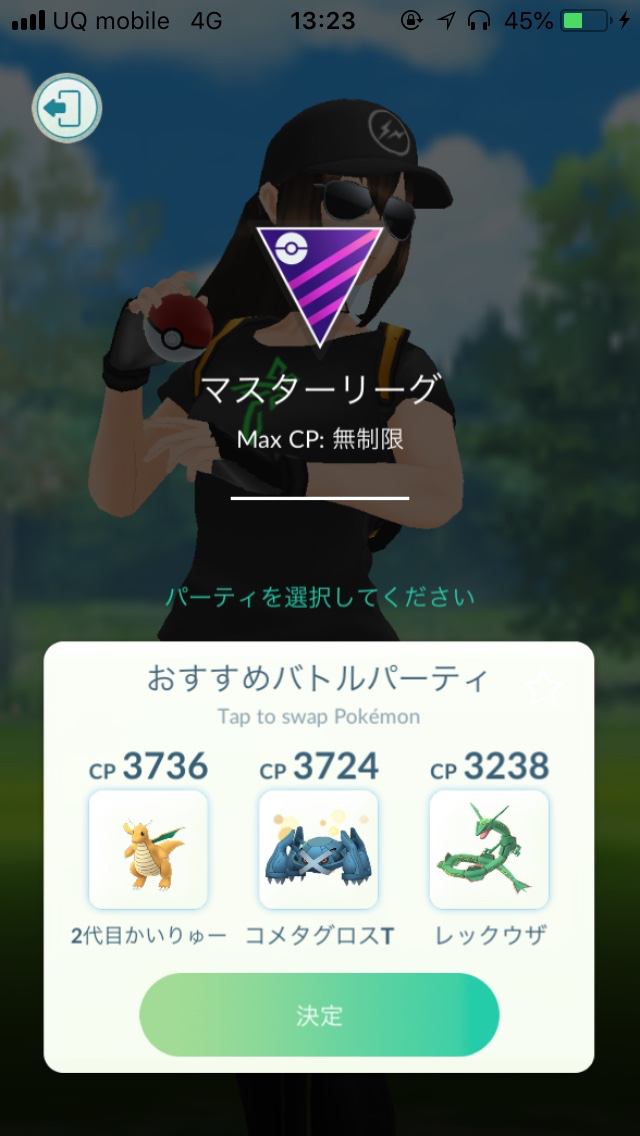Screen dimensions: 640x1136
Task: Confirm party with the 決定 button
Action: tap(319, 1015)
